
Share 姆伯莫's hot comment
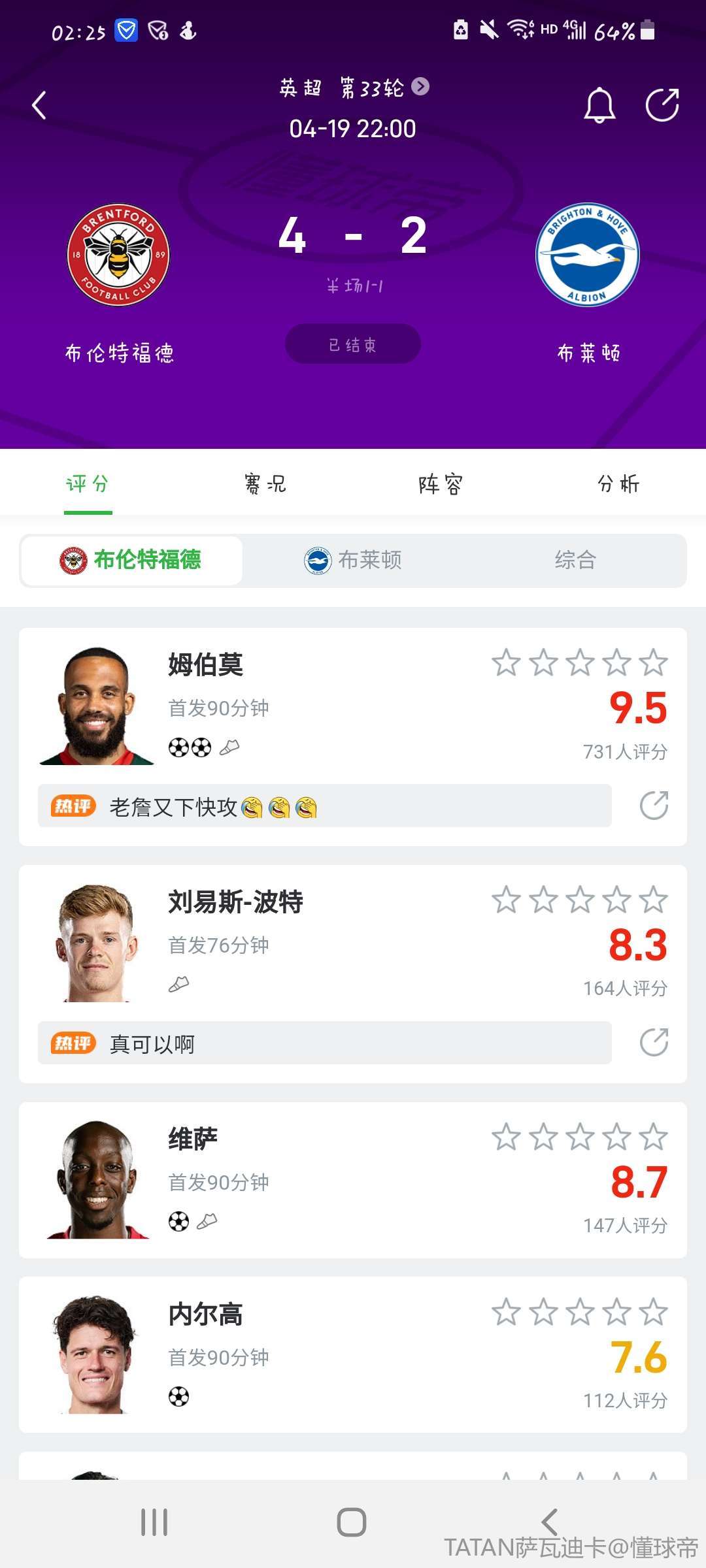click(654, 806)
